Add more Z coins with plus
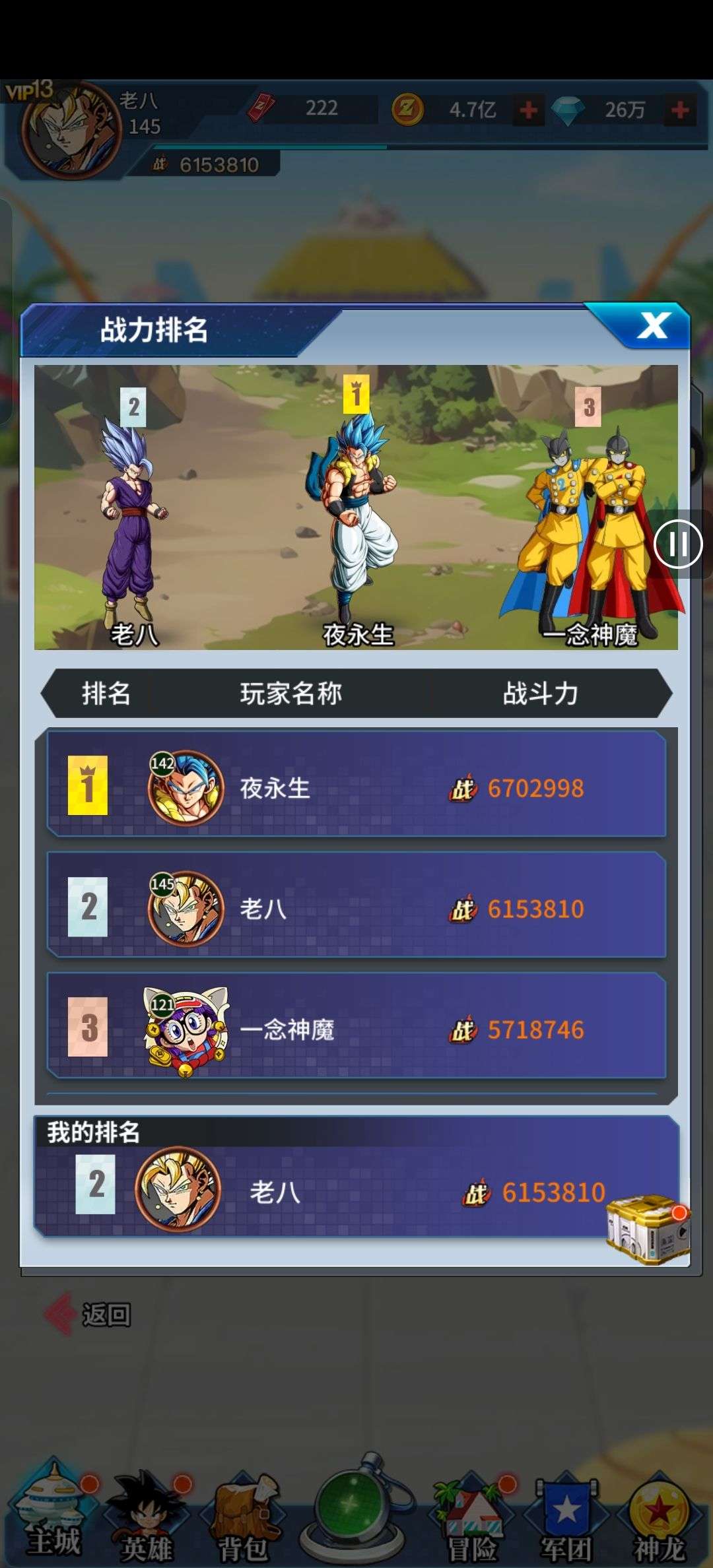 coord(528,110)
